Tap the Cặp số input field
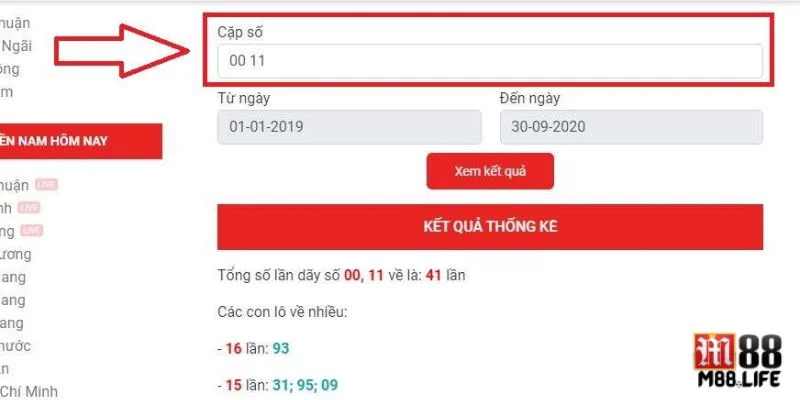800x400 pixels. tap(490, 61)
